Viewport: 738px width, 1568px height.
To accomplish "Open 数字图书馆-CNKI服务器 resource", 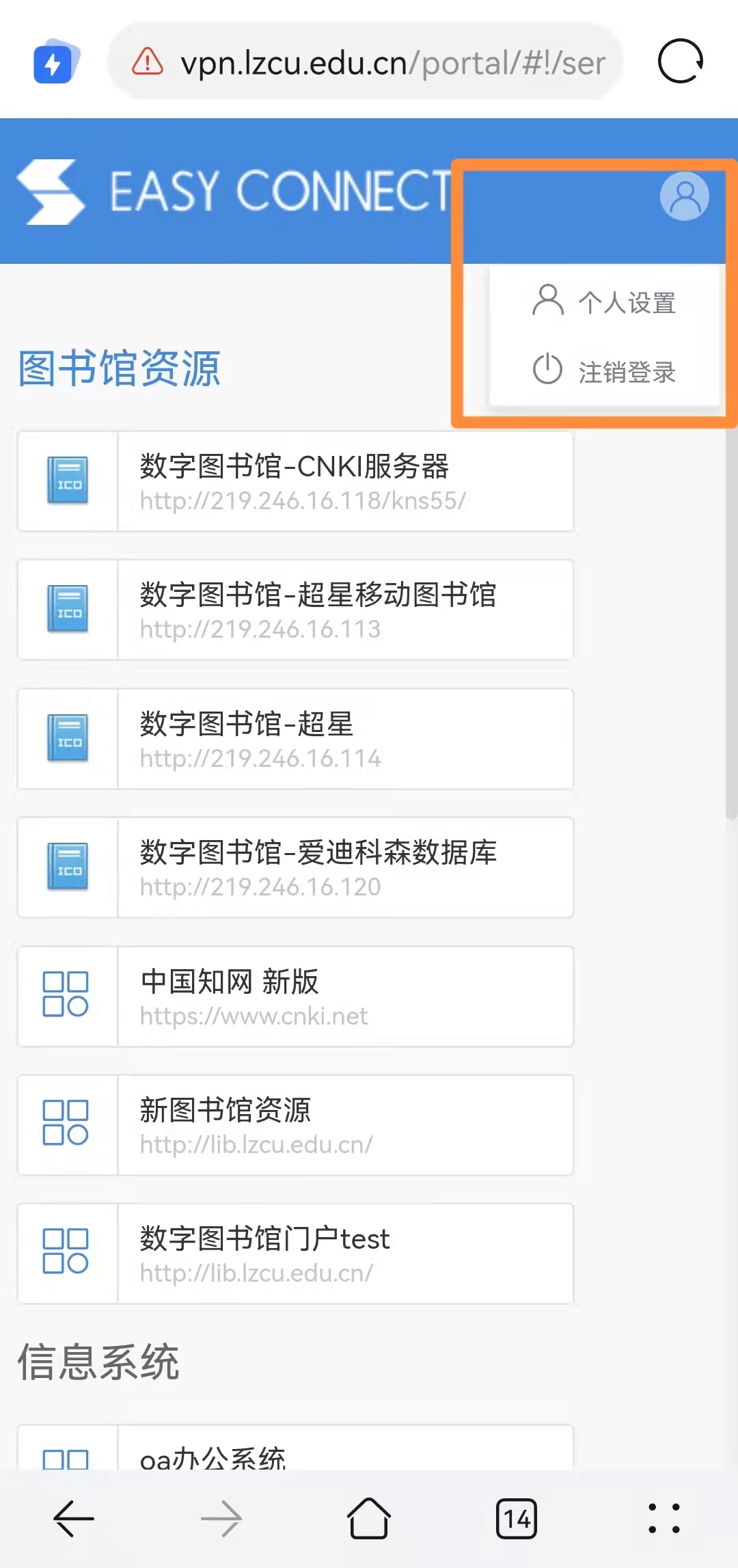I will (x=295, y=481).
